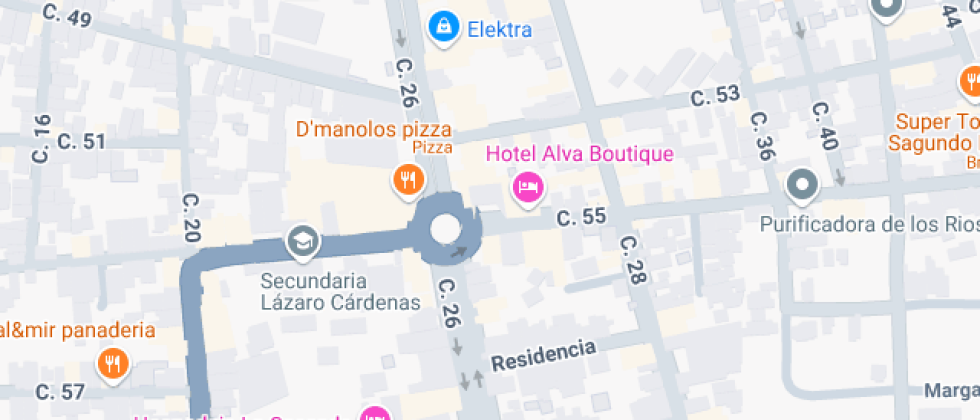Image resolution: width=980 pixels, height=420 pixels.
Task: Open the Elektra store marker
Action: (x=441, y=29)
